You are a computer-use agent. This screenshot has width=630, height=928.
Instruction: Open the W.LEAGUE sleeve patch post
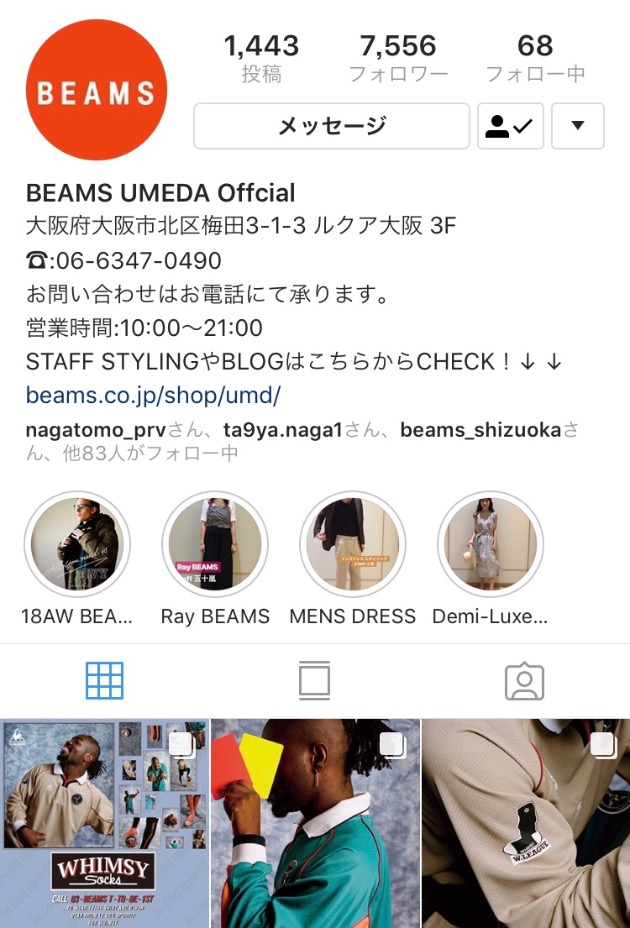click(526, 823)
